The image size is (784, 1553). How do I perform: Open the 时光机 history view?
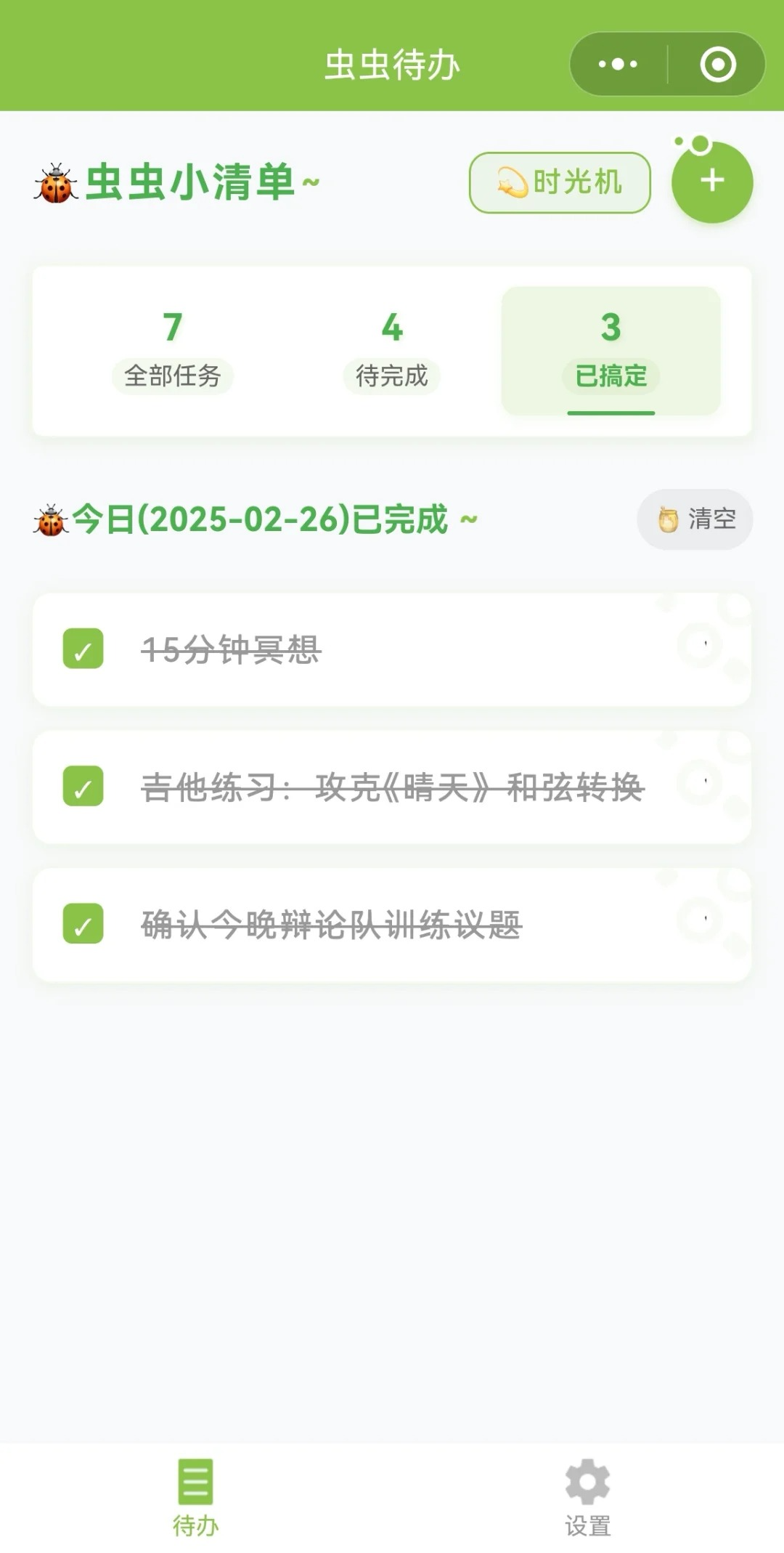[x=560, y=182]
